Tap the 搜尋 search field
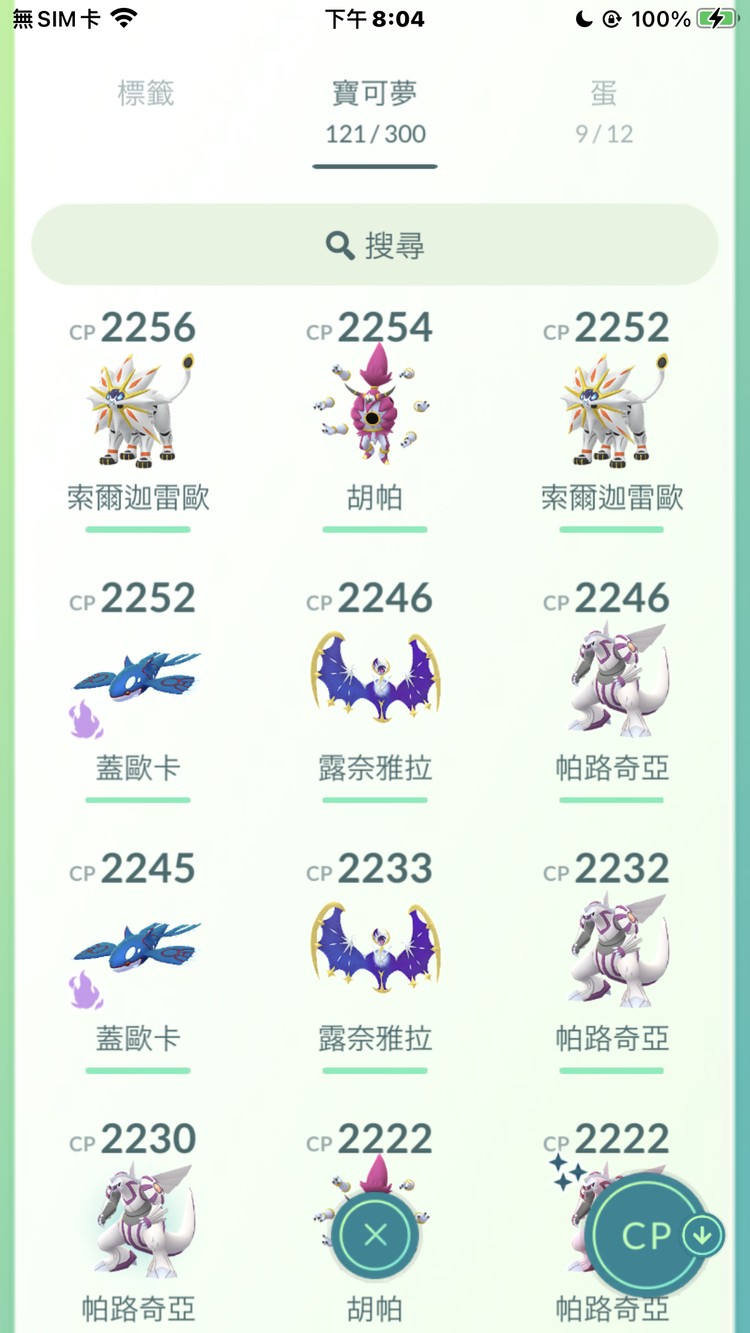 pos(375,245)
